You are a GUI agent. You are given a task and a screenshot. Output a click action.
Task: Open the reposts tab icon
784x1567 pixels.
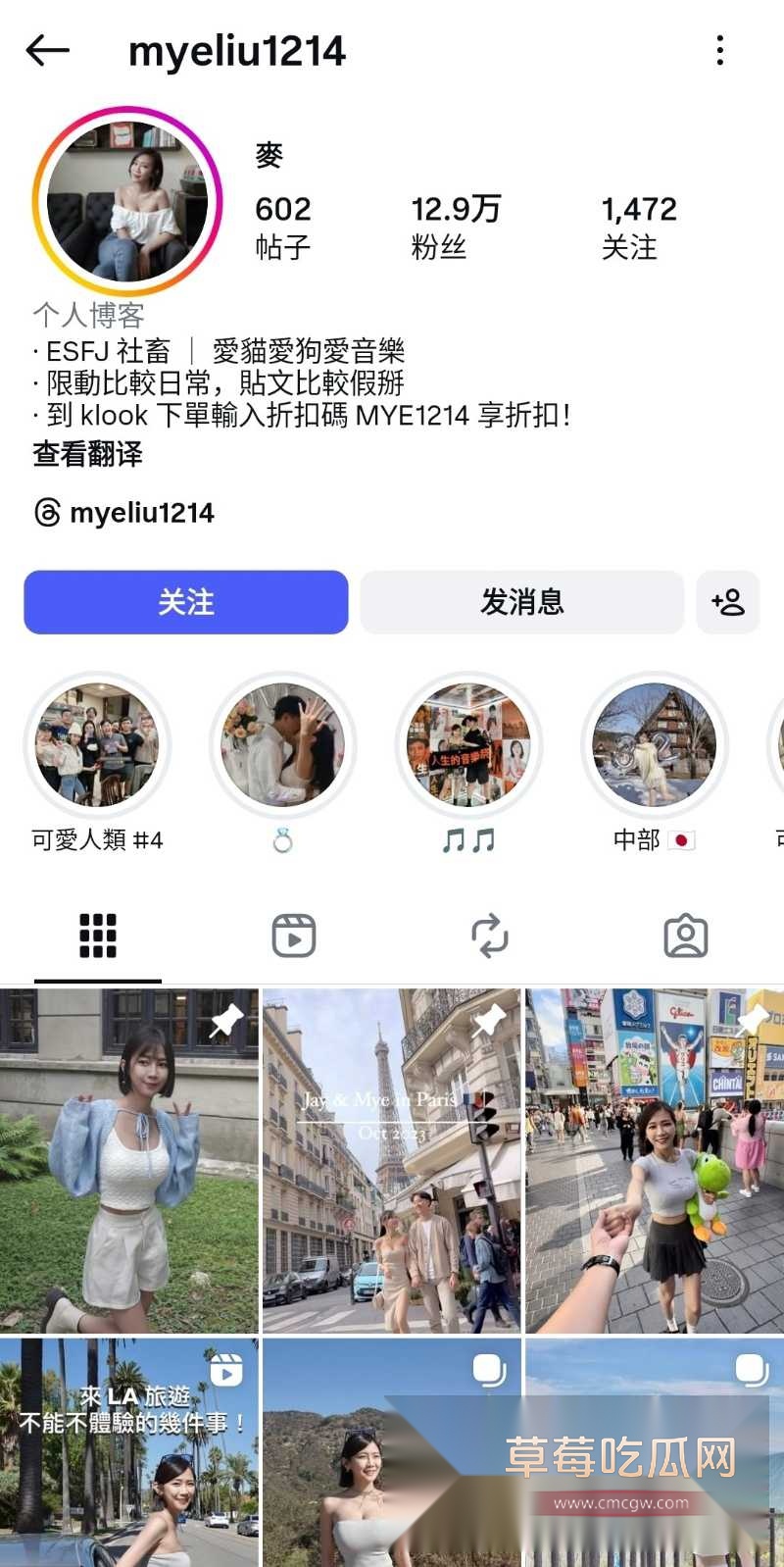pos(489,935)
